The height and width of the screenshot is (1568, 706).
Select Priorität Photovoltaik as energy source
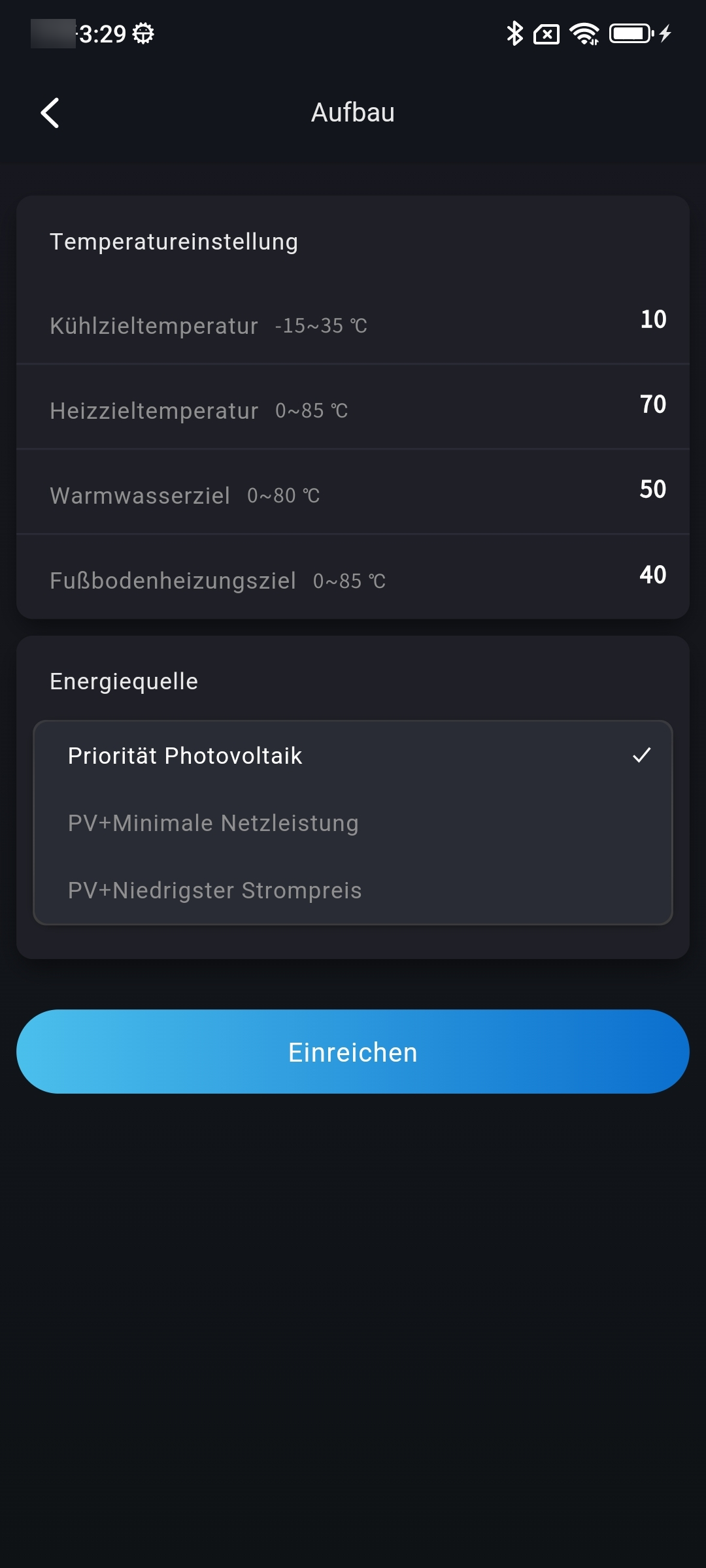[x=353, y=756]
